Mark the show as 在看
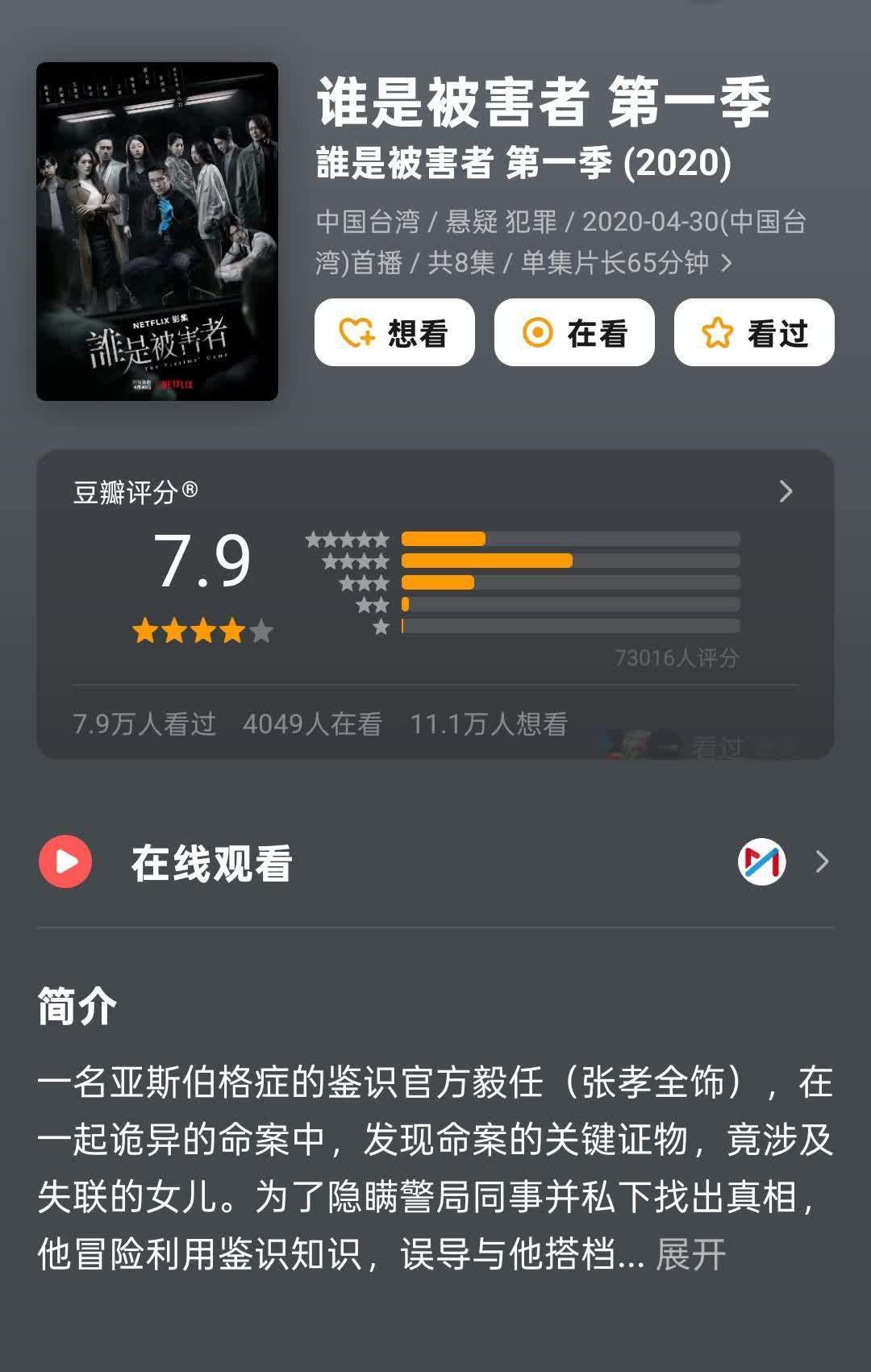The image size is (871, 1372). tap(574, 332)
